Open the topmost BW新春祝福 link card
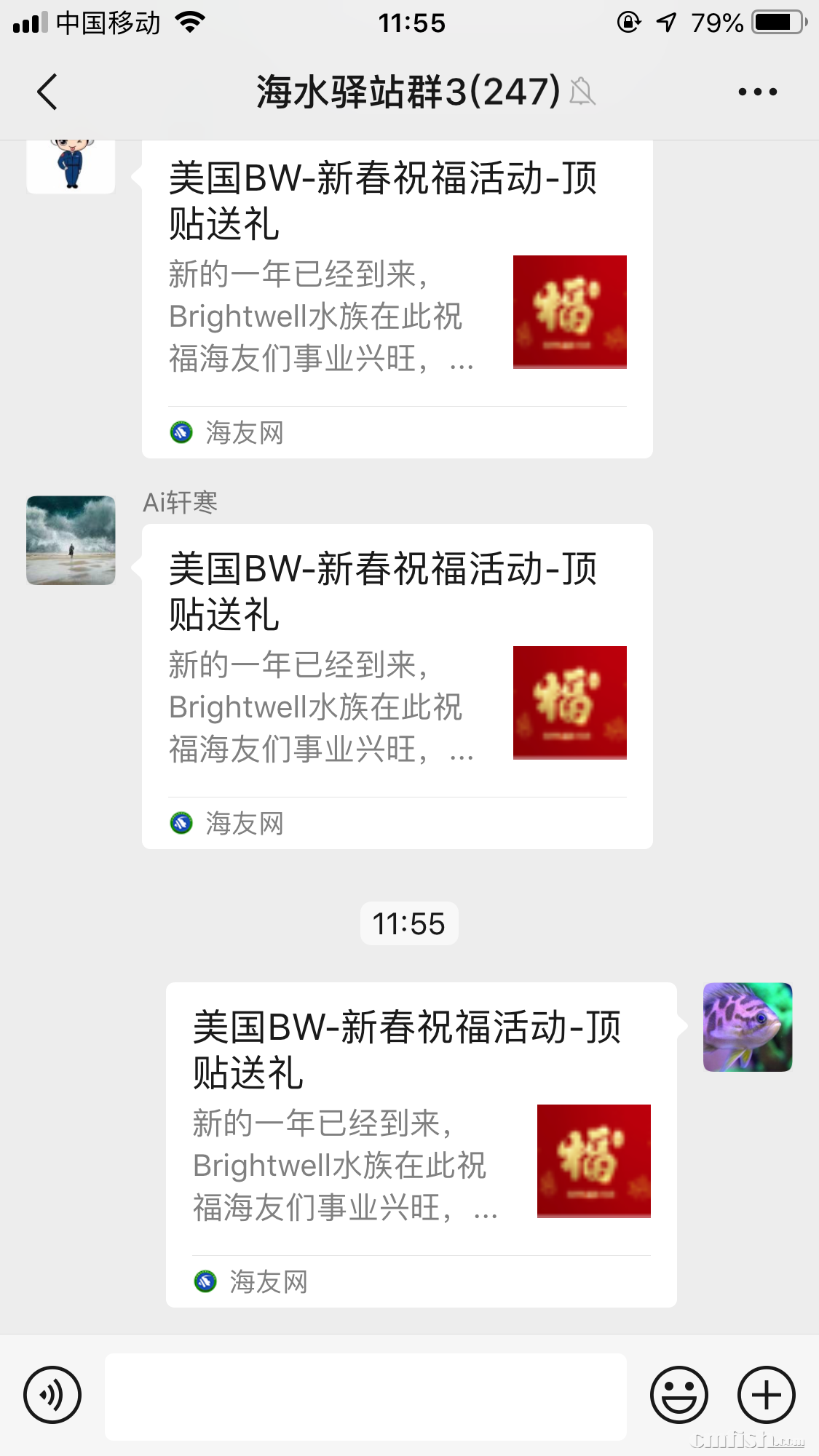 tap(397, 298)
